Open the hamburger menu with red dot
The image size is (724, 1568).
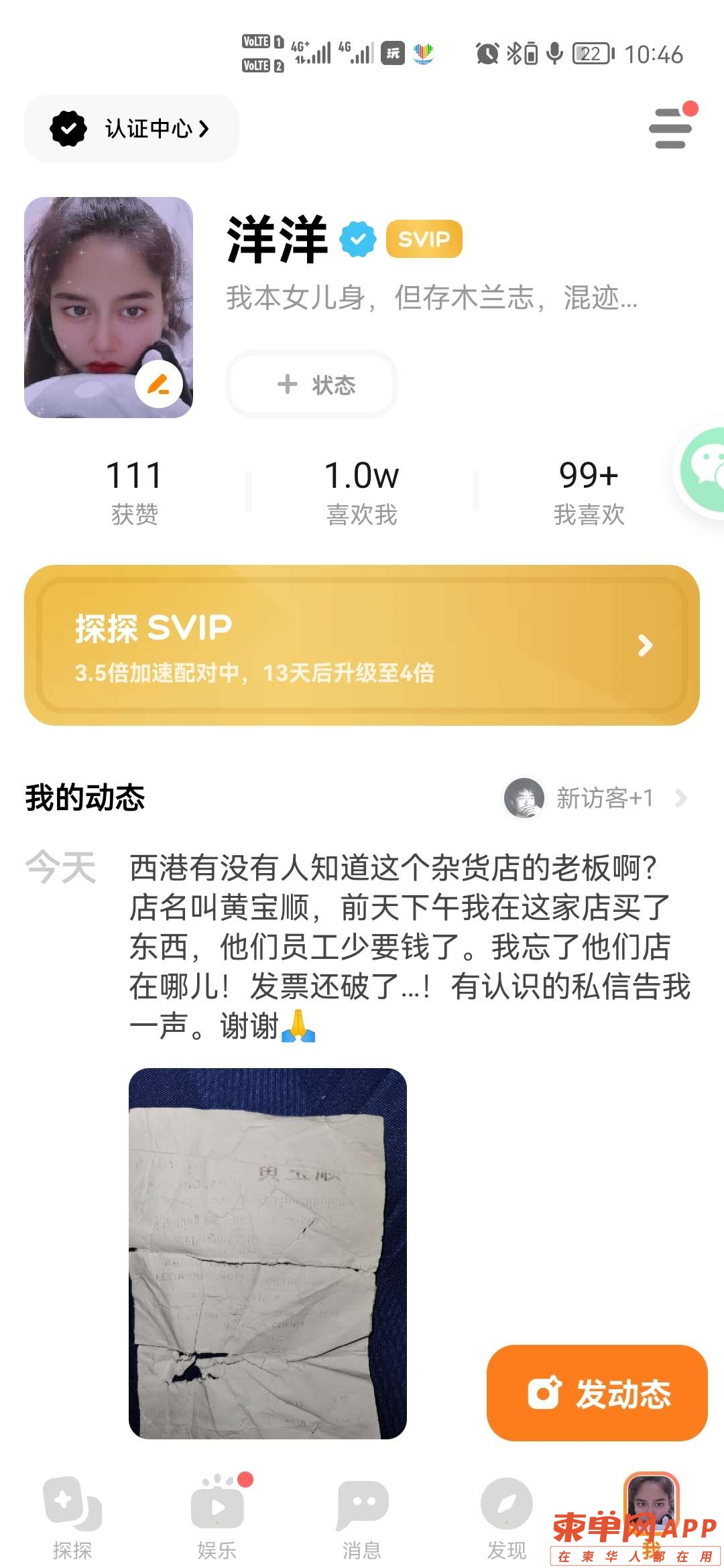click(x=670, y=127)
